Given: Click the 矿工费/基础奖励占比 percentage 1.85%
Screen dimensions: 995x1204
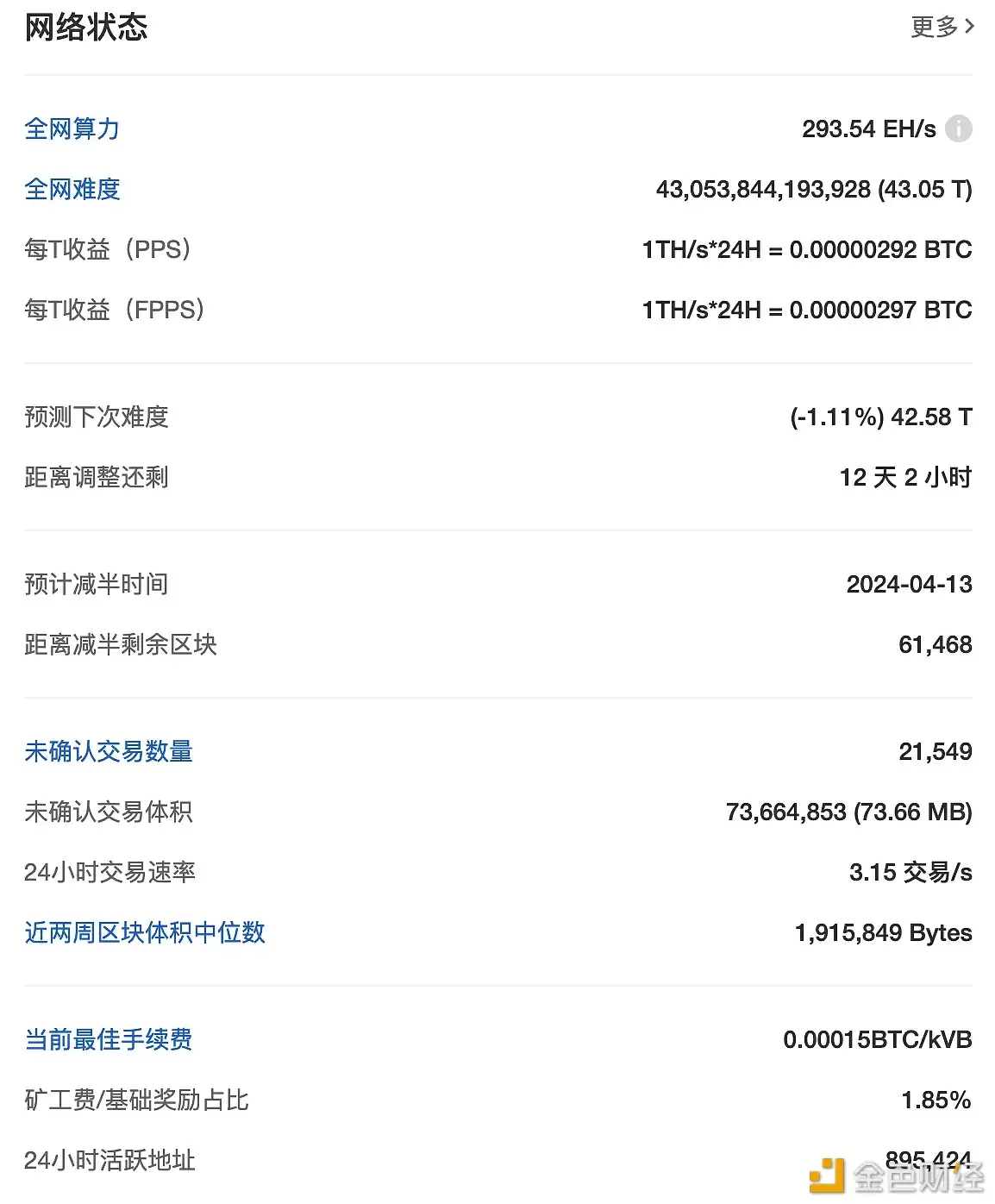Looking at the screenshot, I should (x=935, y=1100).
